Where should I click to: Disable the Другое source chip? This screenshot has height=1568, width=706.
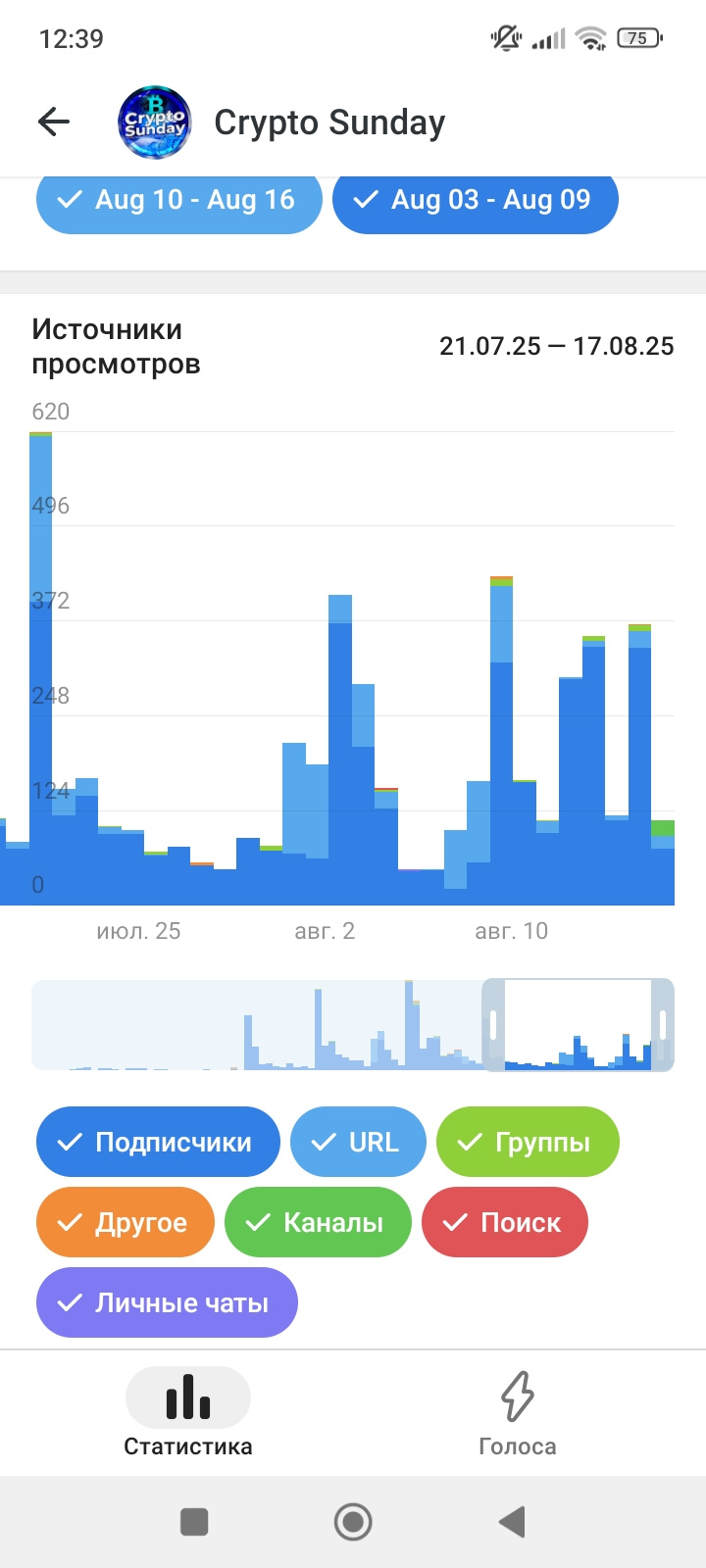pyautogui.click(x=126, y=1222)
